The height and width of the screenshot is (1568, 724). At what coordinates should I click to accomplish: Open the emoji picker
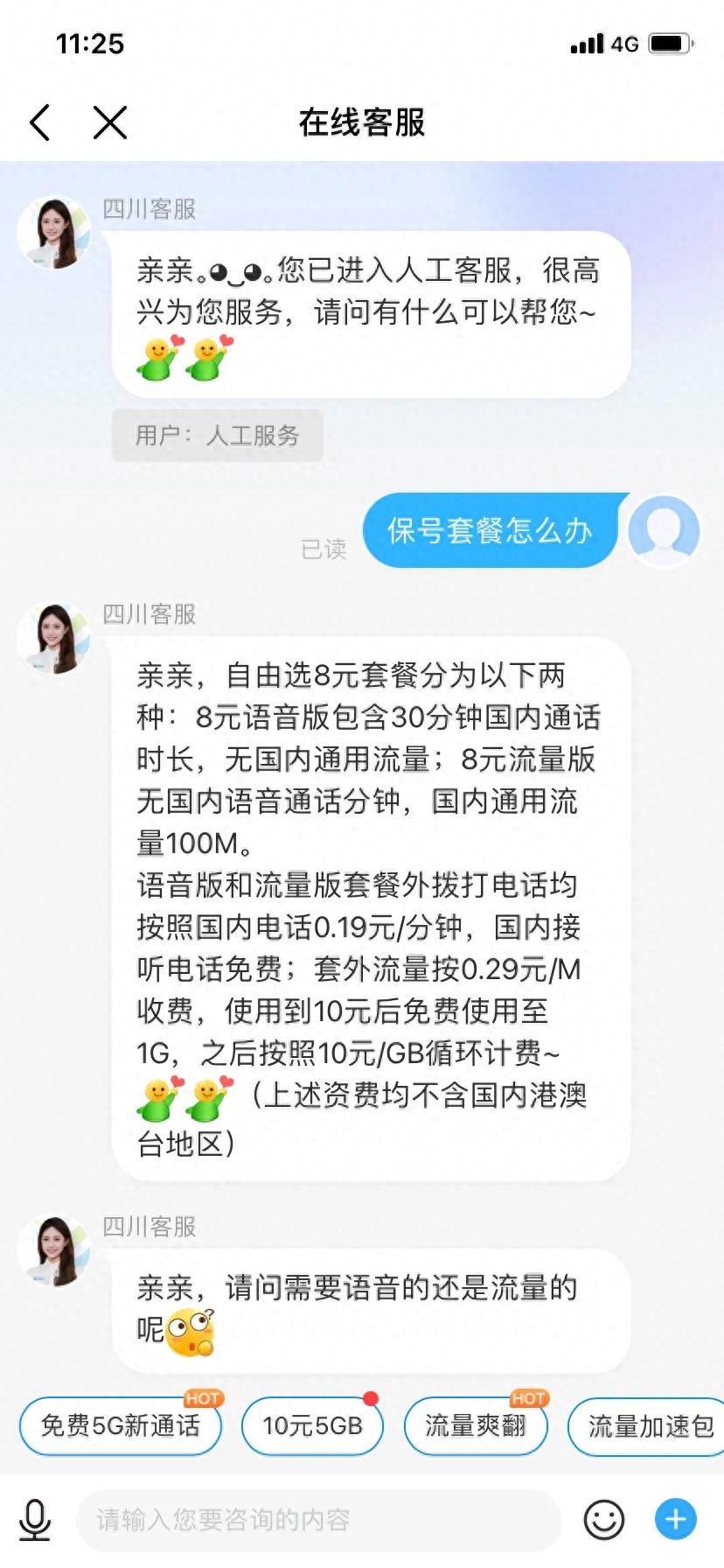tap(603, 1521)
